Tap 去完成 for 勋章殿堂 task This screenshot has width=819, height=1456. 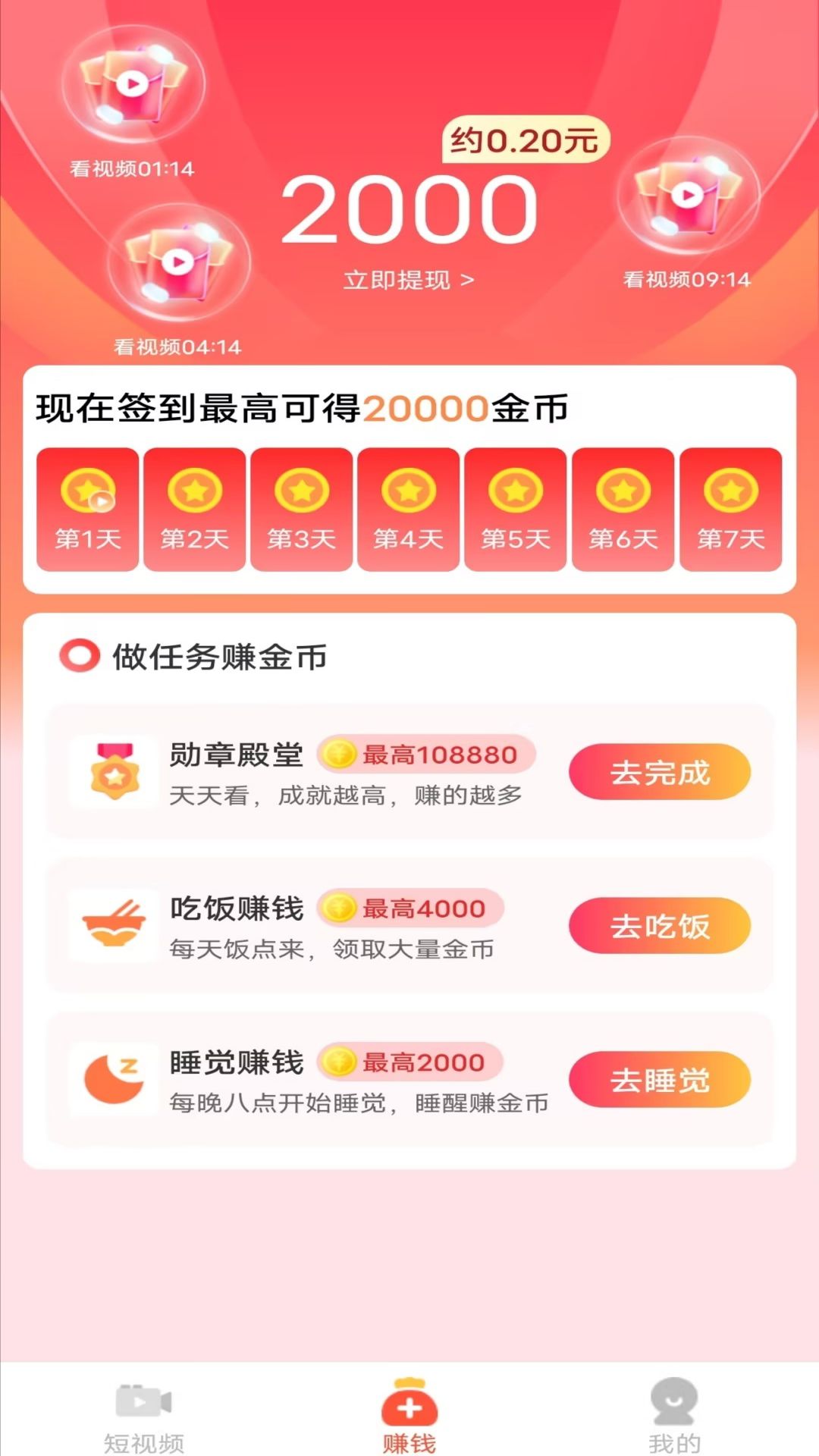660,772
